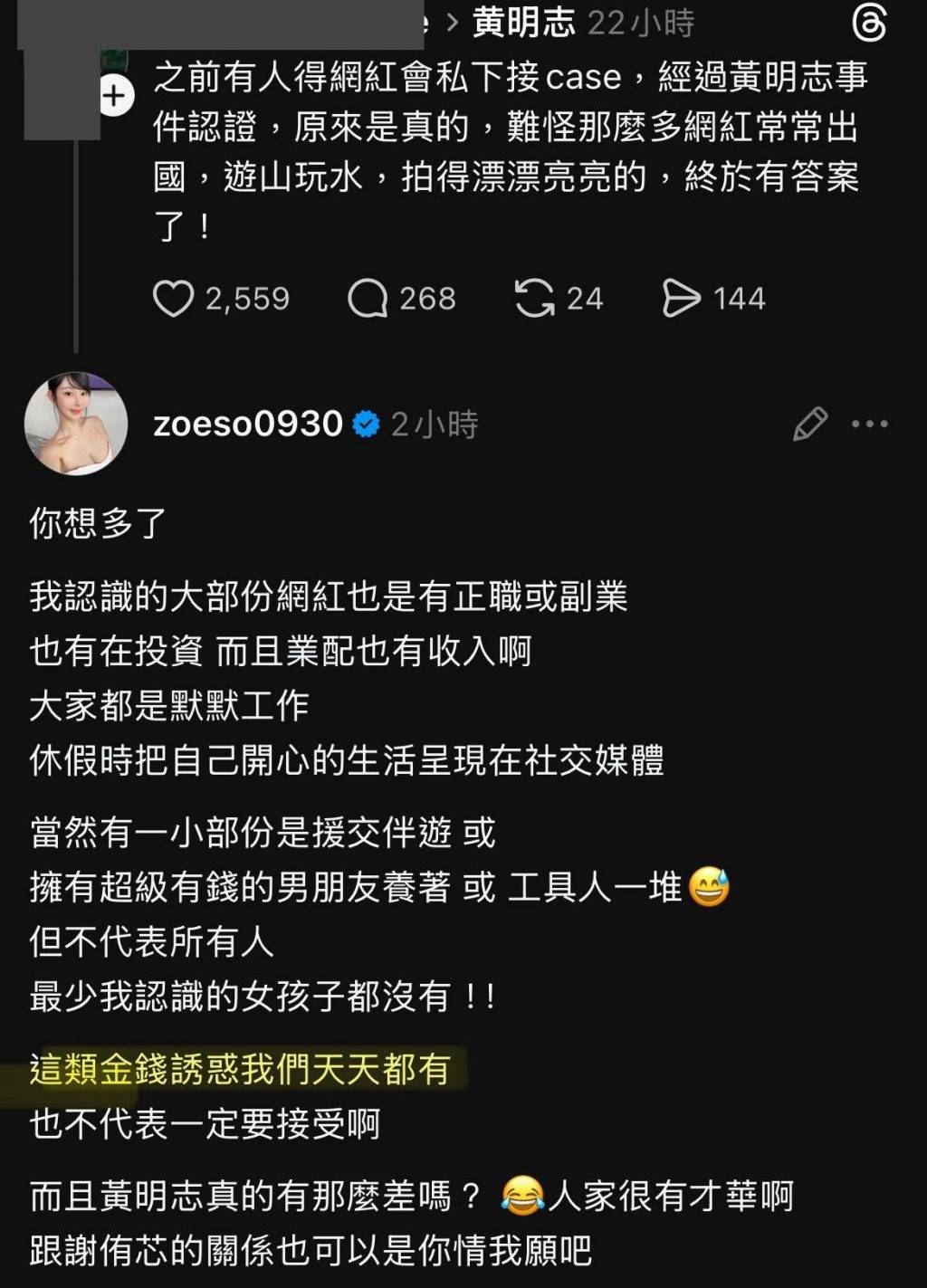Open zoeso0930's profile picture
927x1288 pixels.
(76, 424)
